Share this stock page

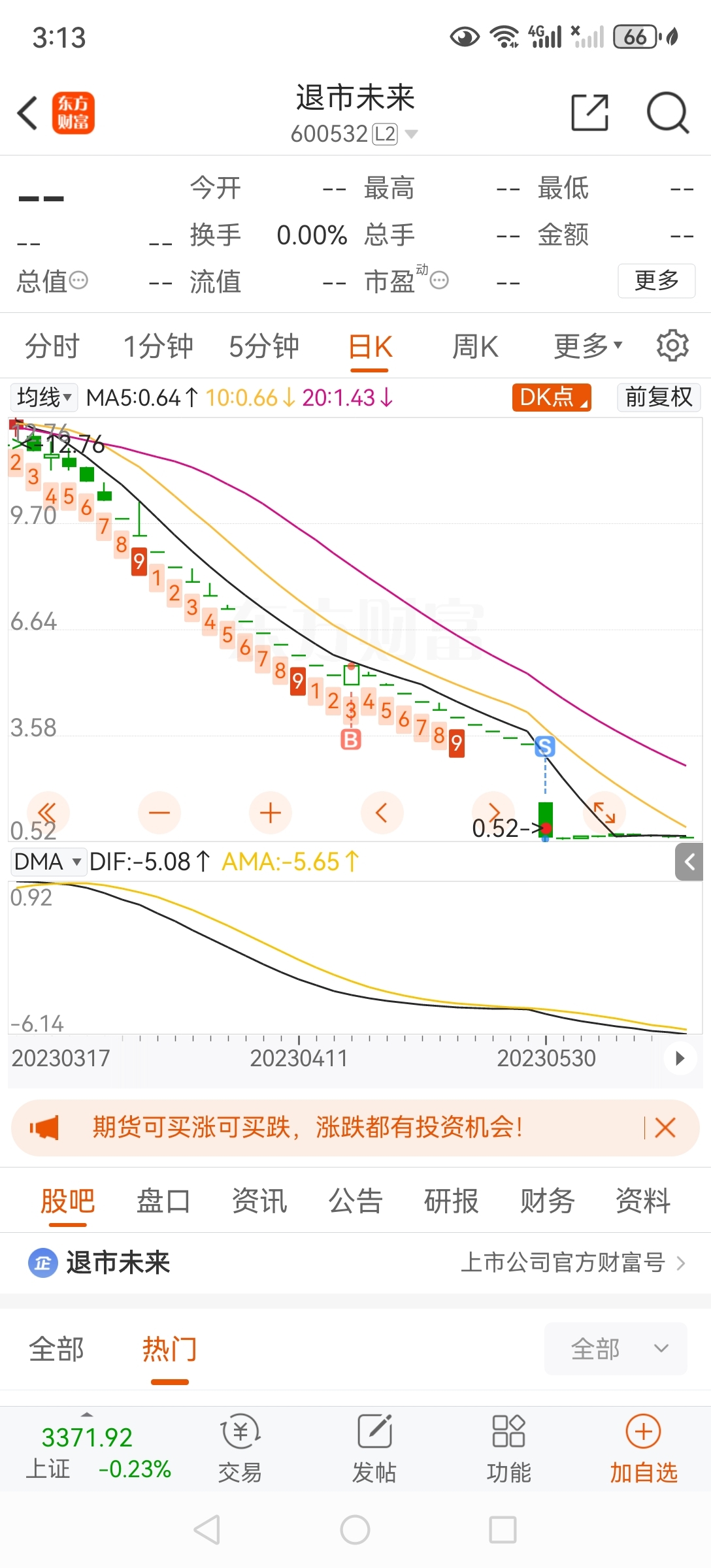coord(589,112)
